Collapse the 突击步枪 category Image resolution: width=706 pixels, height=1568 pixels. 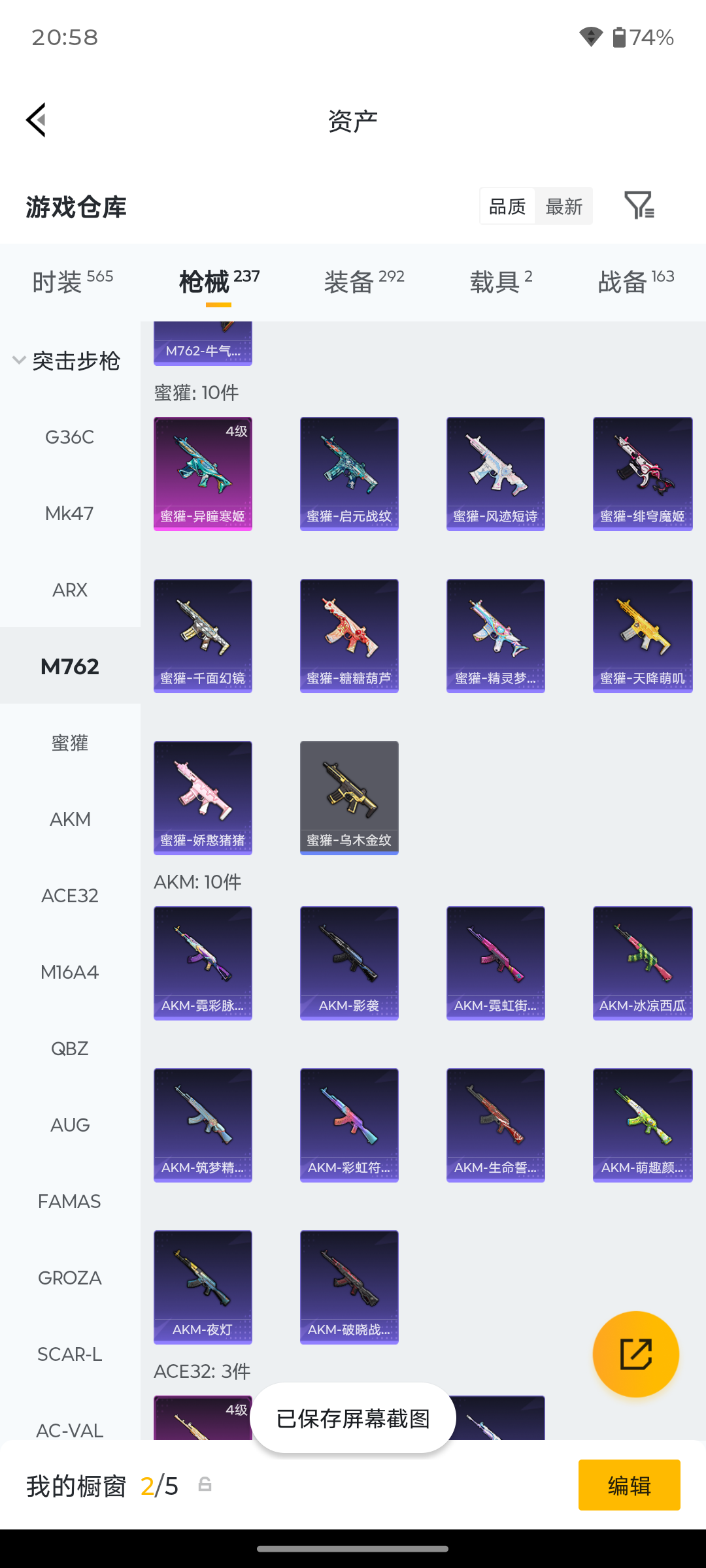(x=68, y=361)
